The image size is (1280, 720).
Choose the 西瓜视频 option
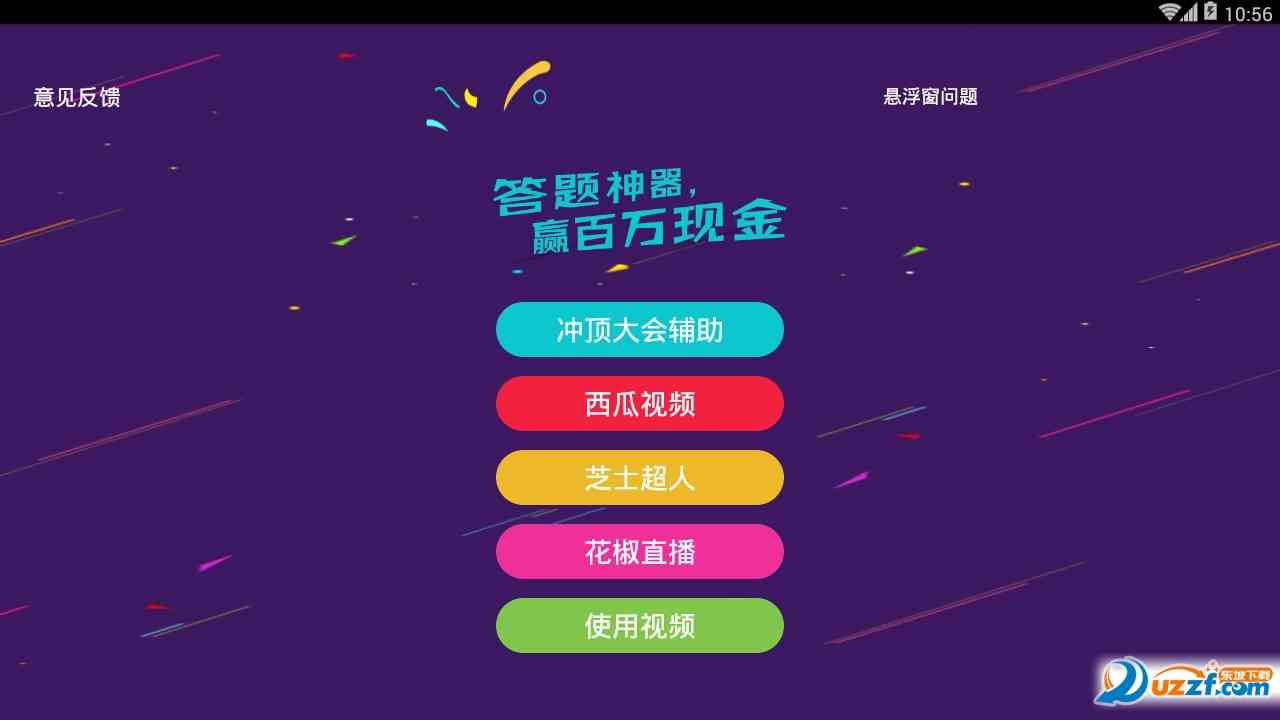pyautogui.click(x=640, y=404)
